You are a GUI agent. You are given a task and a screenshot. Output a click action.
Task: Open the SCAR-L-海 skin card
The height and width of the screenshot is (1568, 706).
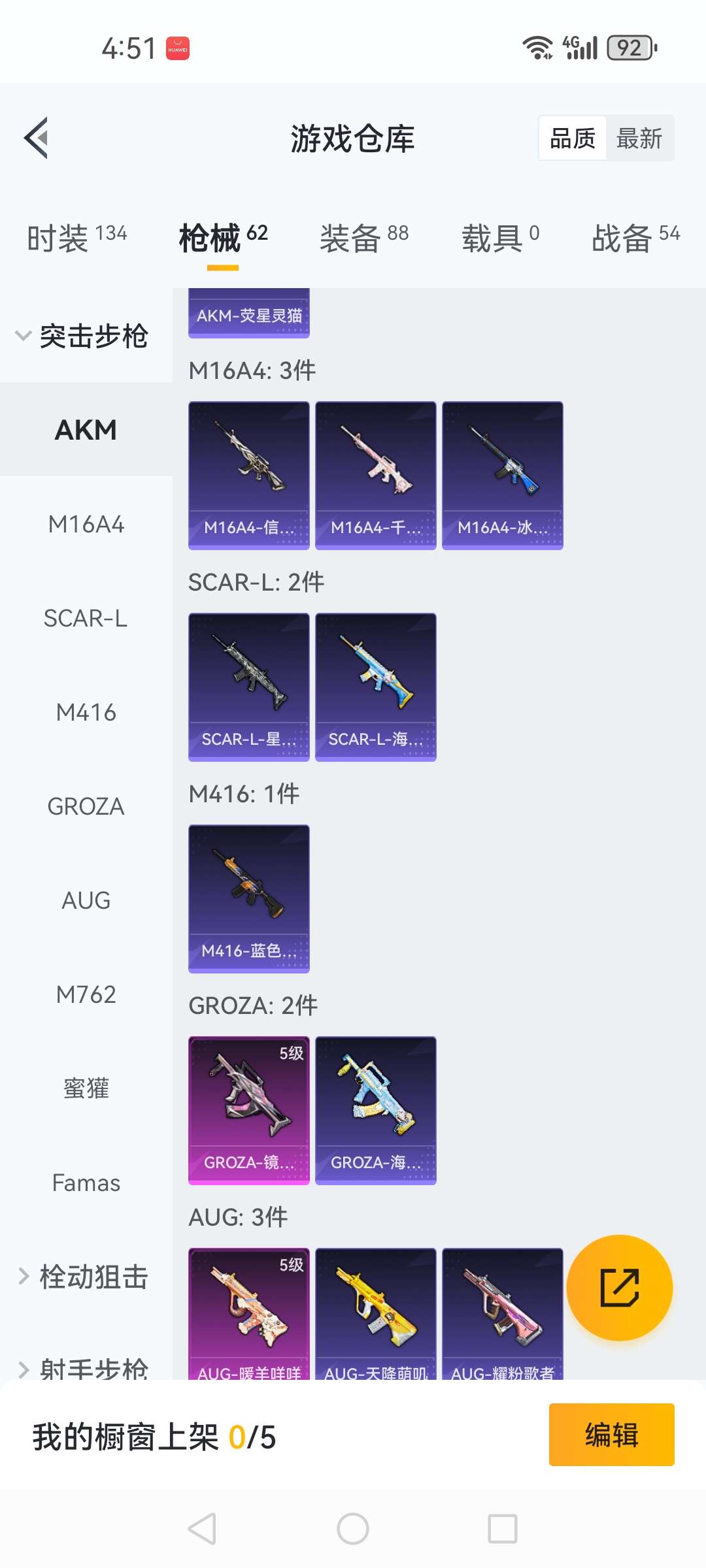[375, 687]
